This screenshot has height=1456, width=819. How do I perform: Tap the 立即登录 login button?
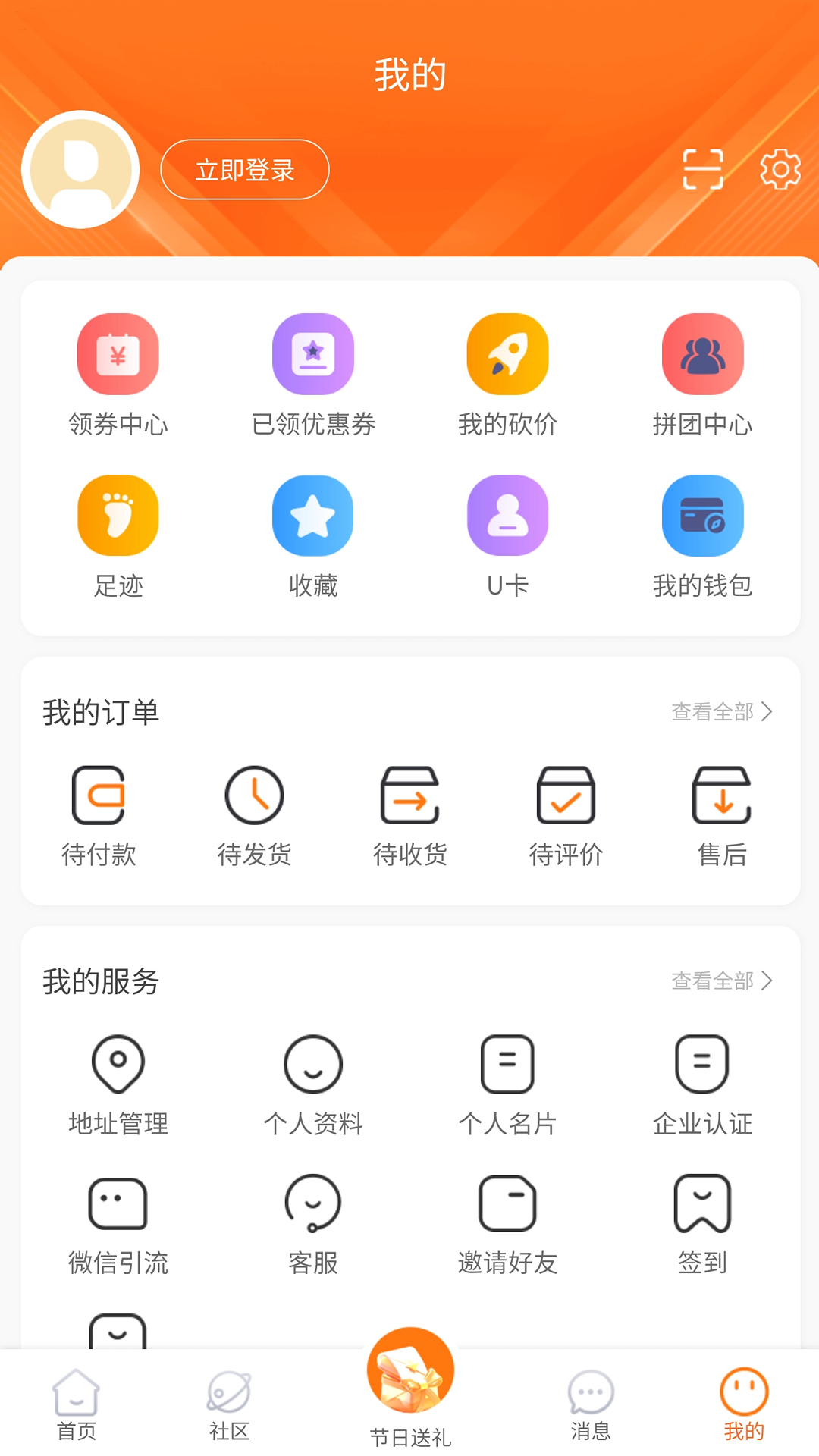click(244, 169)
